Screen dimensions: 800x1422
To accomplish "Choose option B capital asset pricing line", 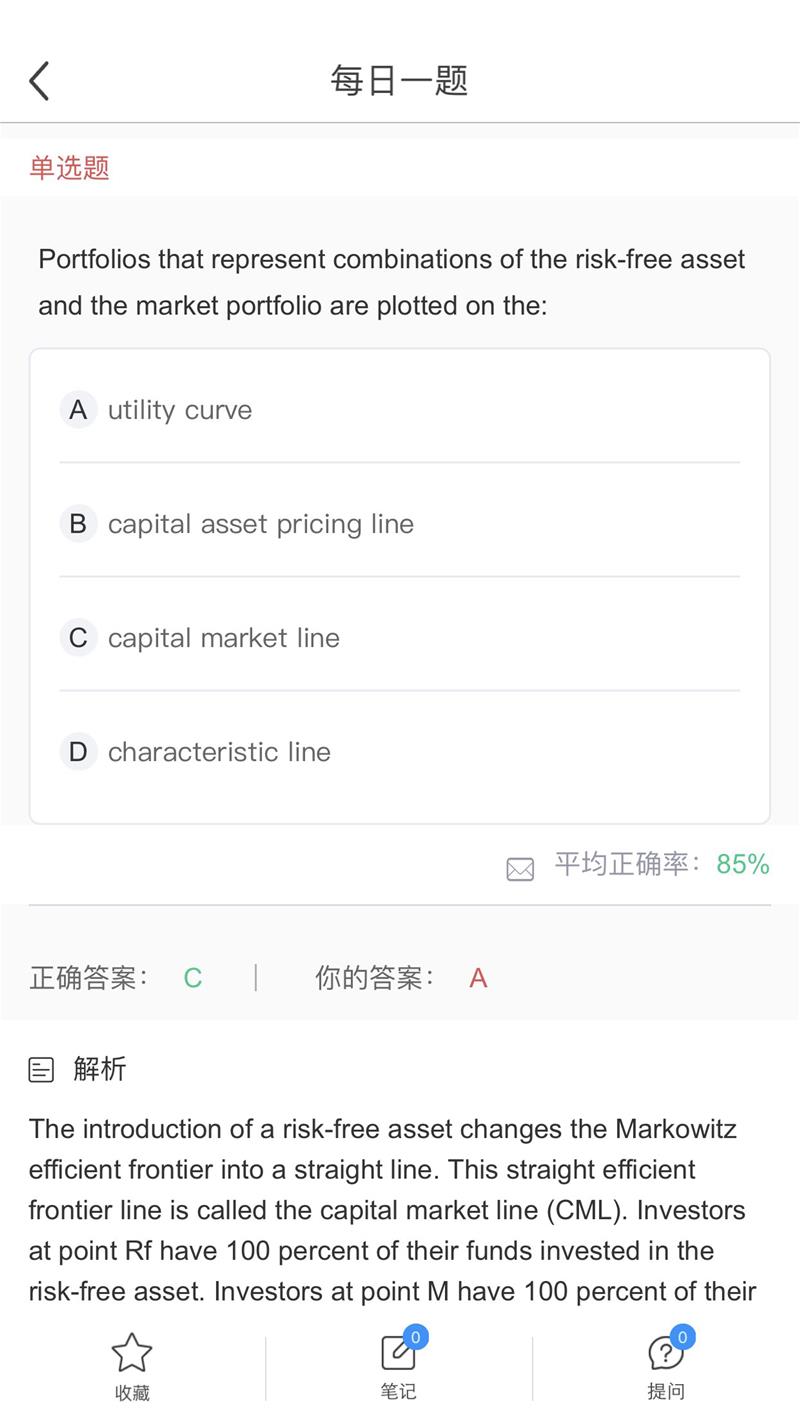I will pyautogui.click(x=400, y=524).
